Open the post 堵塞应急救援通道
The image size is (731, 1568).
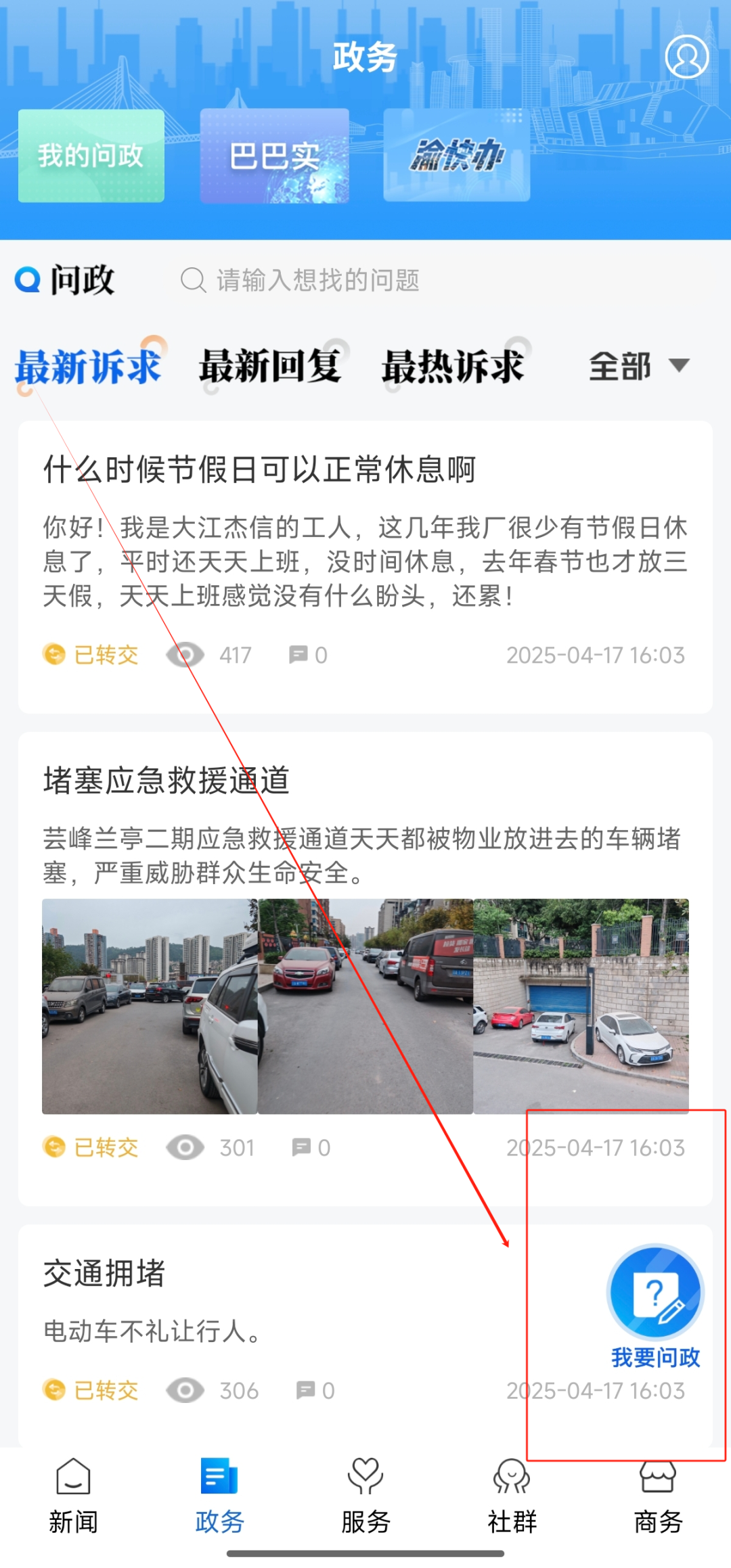pos(167,781)
